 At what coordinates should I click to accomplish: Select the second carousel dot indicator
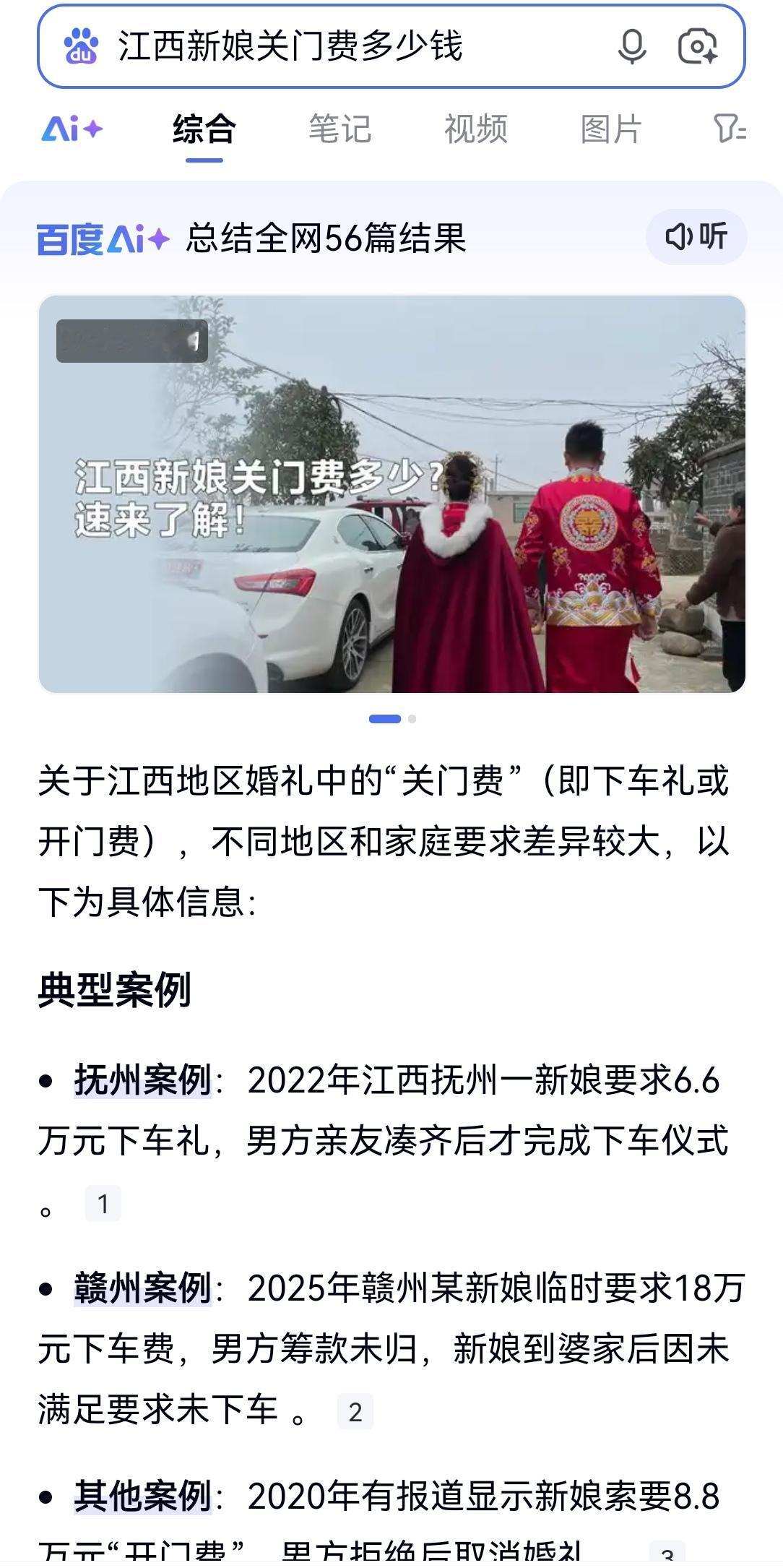tap(412, 719)
